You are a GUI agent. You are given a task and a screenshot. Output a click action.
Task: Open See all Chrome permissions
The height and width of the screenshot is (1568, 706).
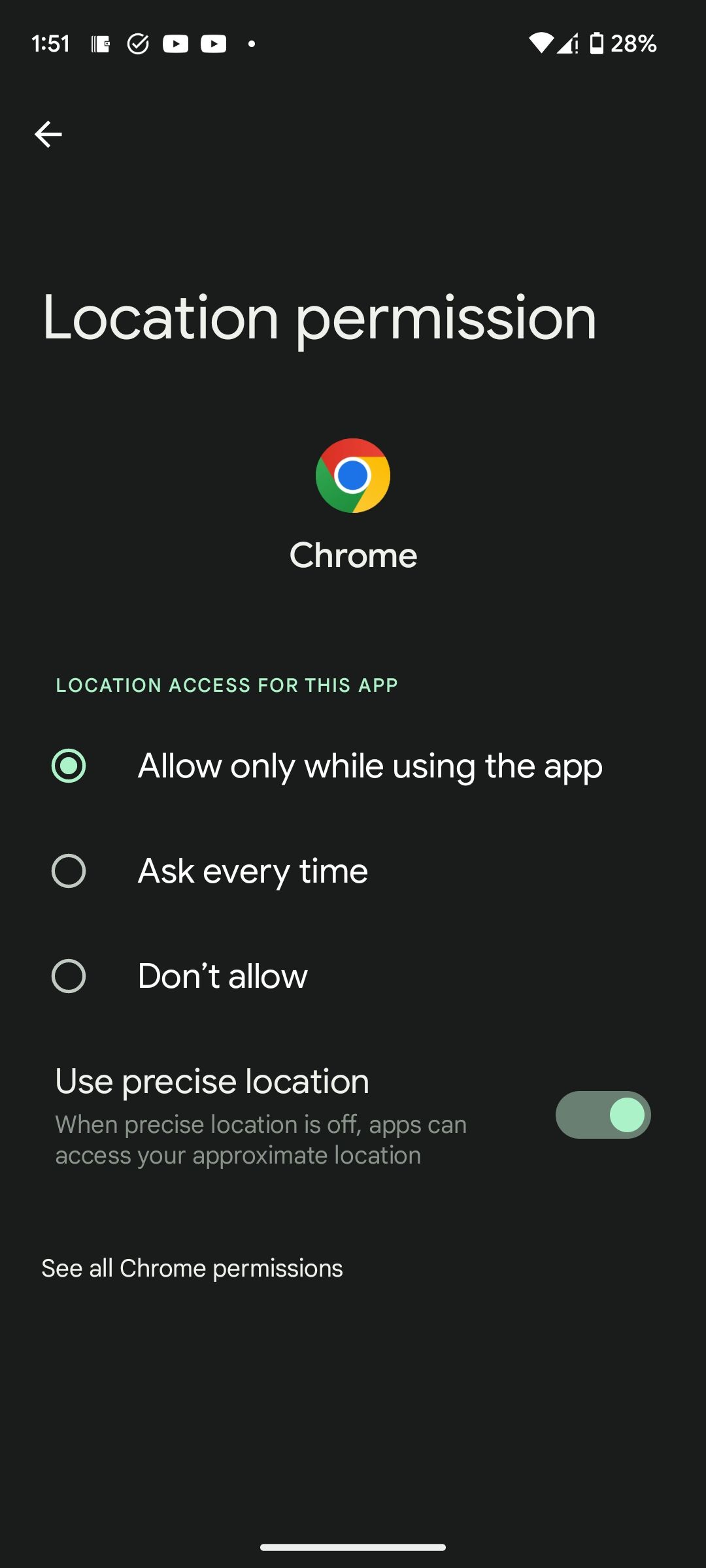[192, 1268]
